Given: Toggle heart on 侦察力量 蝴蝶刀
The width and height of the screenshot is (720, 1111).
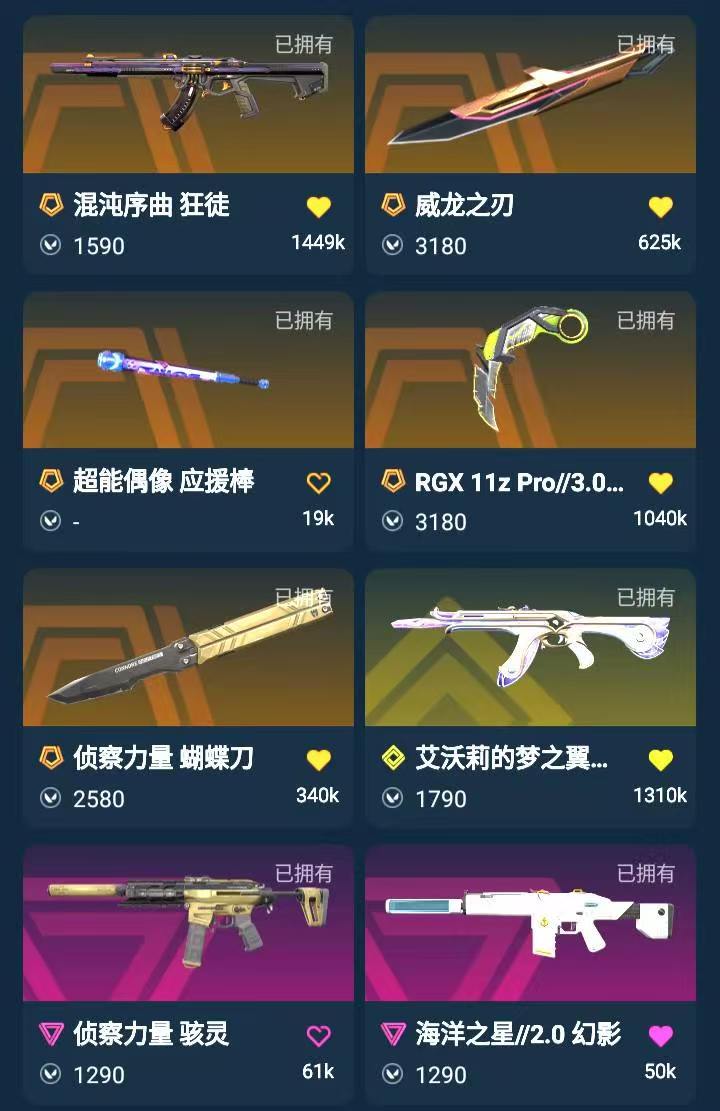Looking at the screenshot, I should point(318,760).
